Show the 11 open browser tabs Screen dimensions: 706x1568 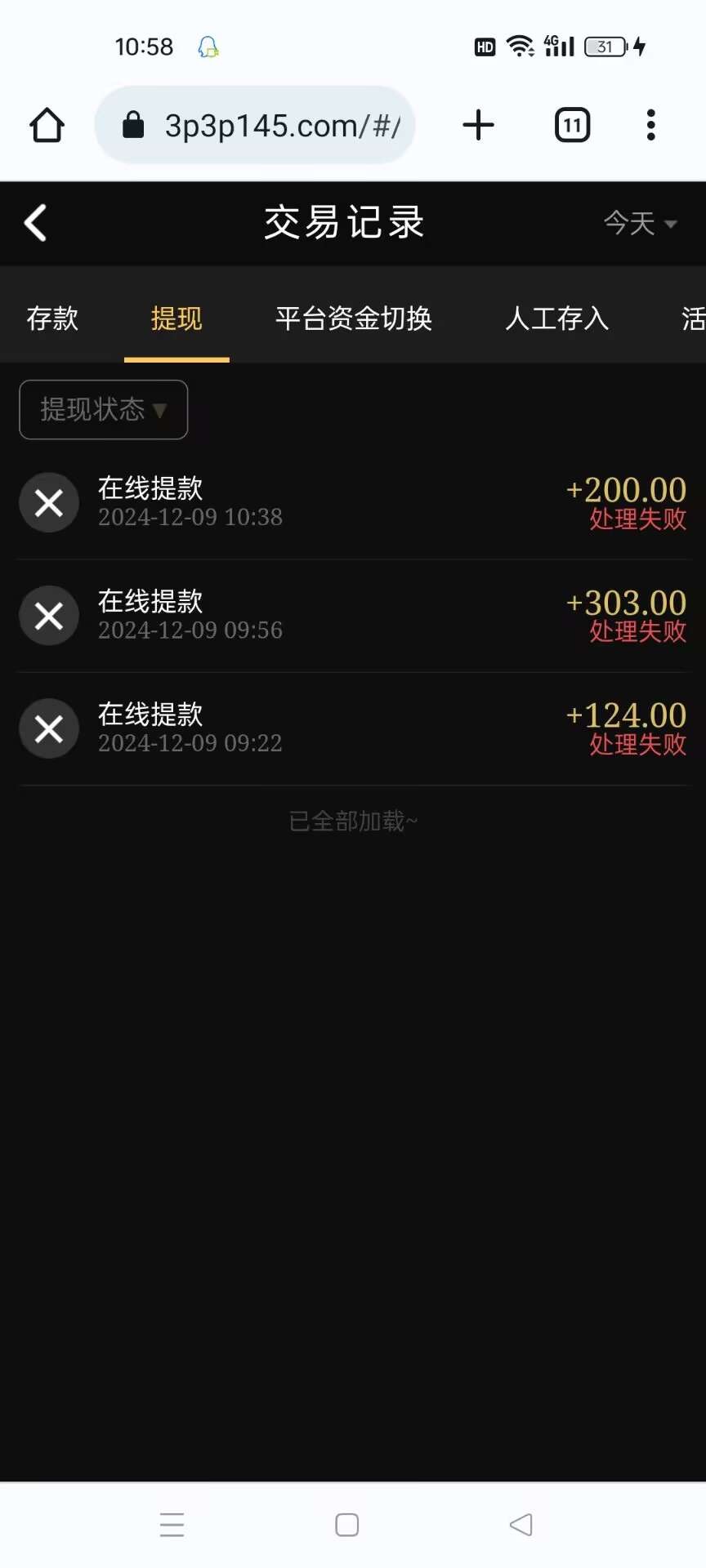click(572, 126)
